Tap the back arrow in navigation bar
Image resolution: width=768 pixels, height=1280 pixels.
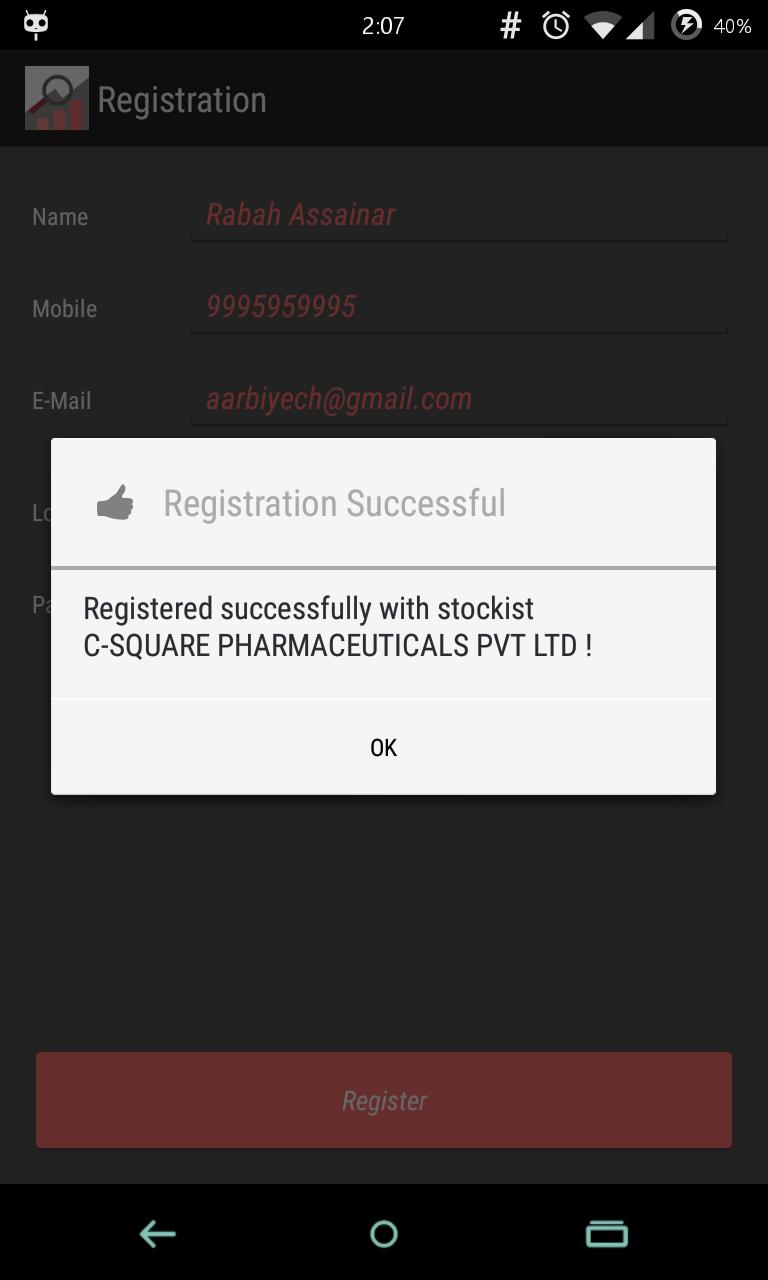tap(156, 1233)
